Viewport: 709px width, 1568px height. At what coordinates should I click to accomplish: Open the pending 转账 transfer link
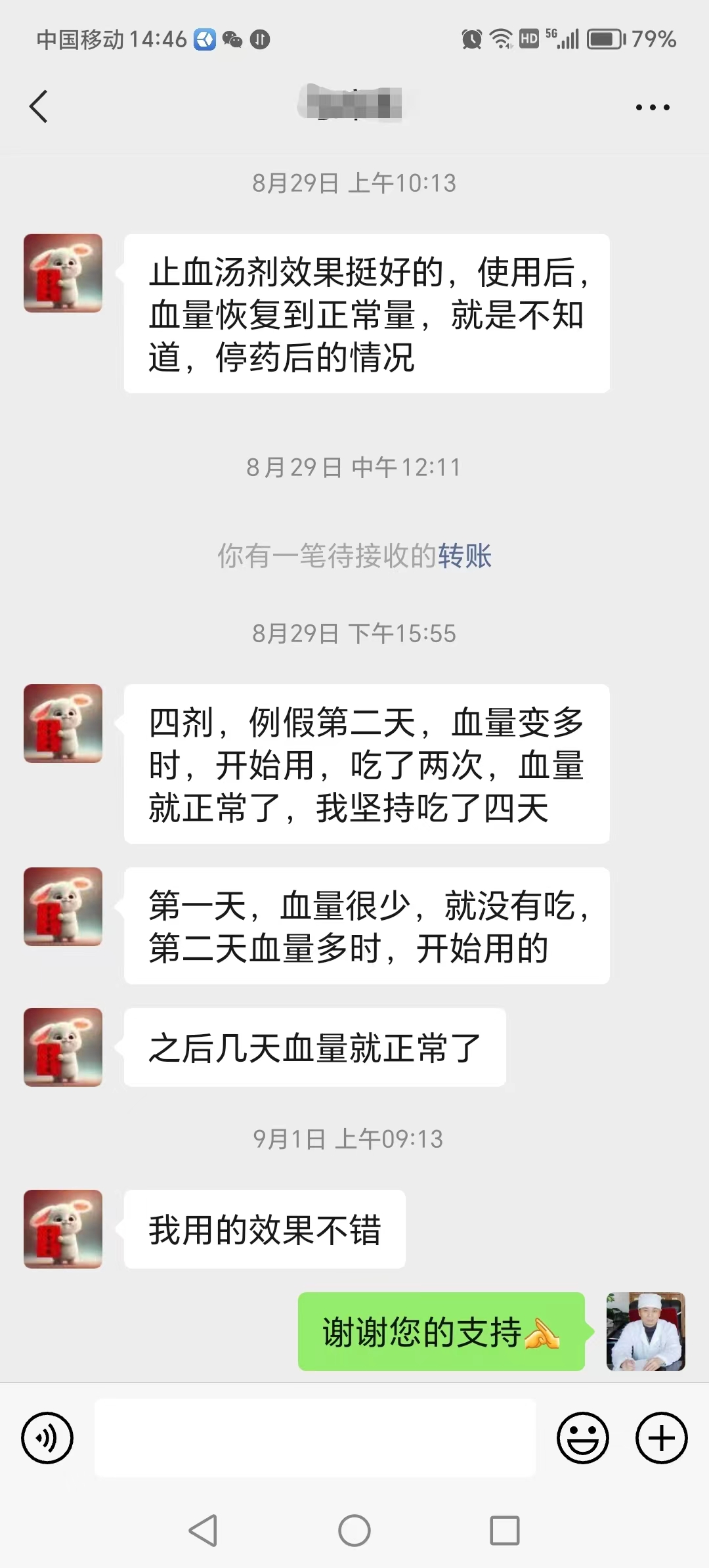[466, 557]
